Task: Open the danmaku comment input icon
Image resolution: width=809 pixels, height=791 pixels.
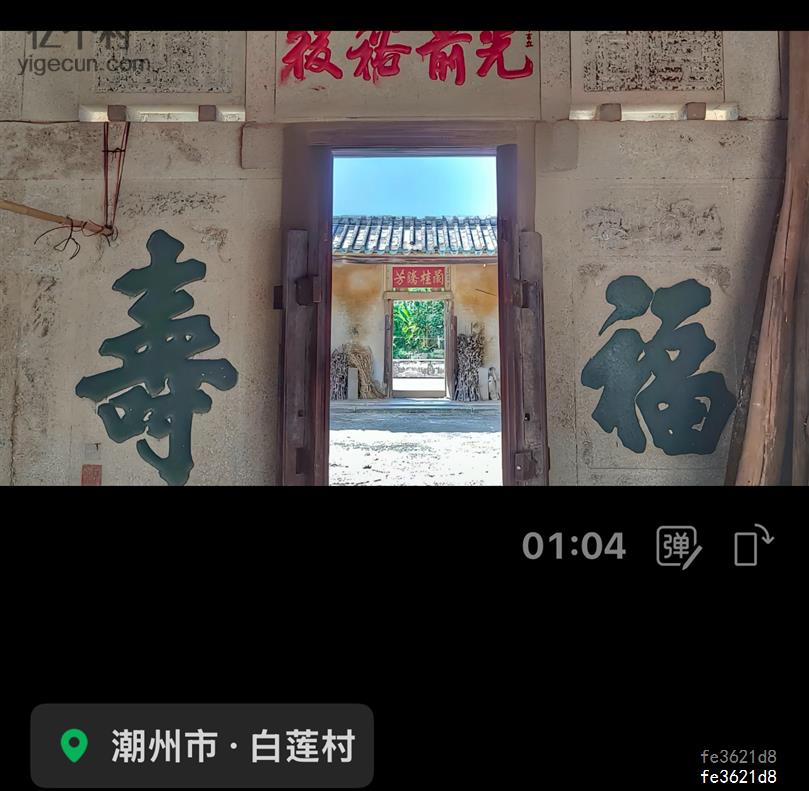Action: (x=678, y=547)
